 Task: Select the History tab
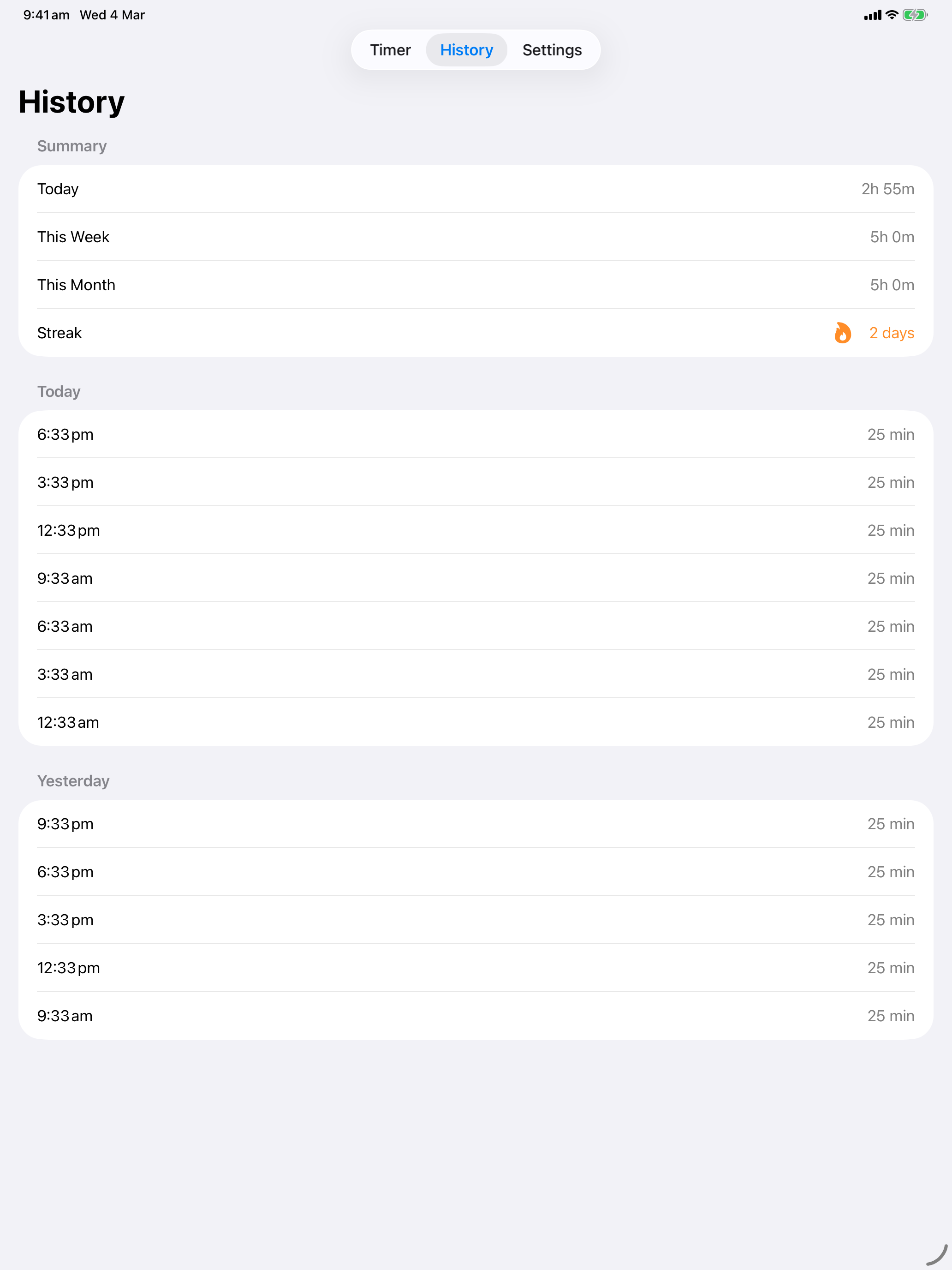(466, 49)
